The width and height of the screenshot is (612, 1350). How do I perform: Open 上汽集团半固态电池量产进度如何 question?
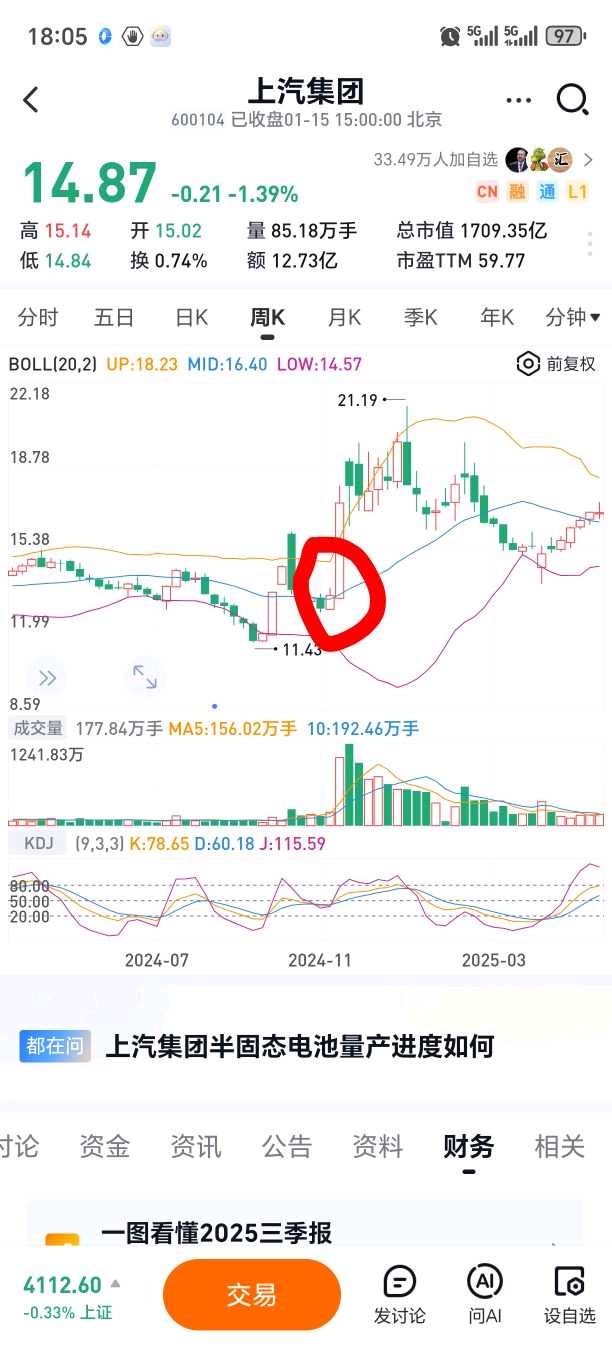pyautogui.click(x=299, y=1047)
